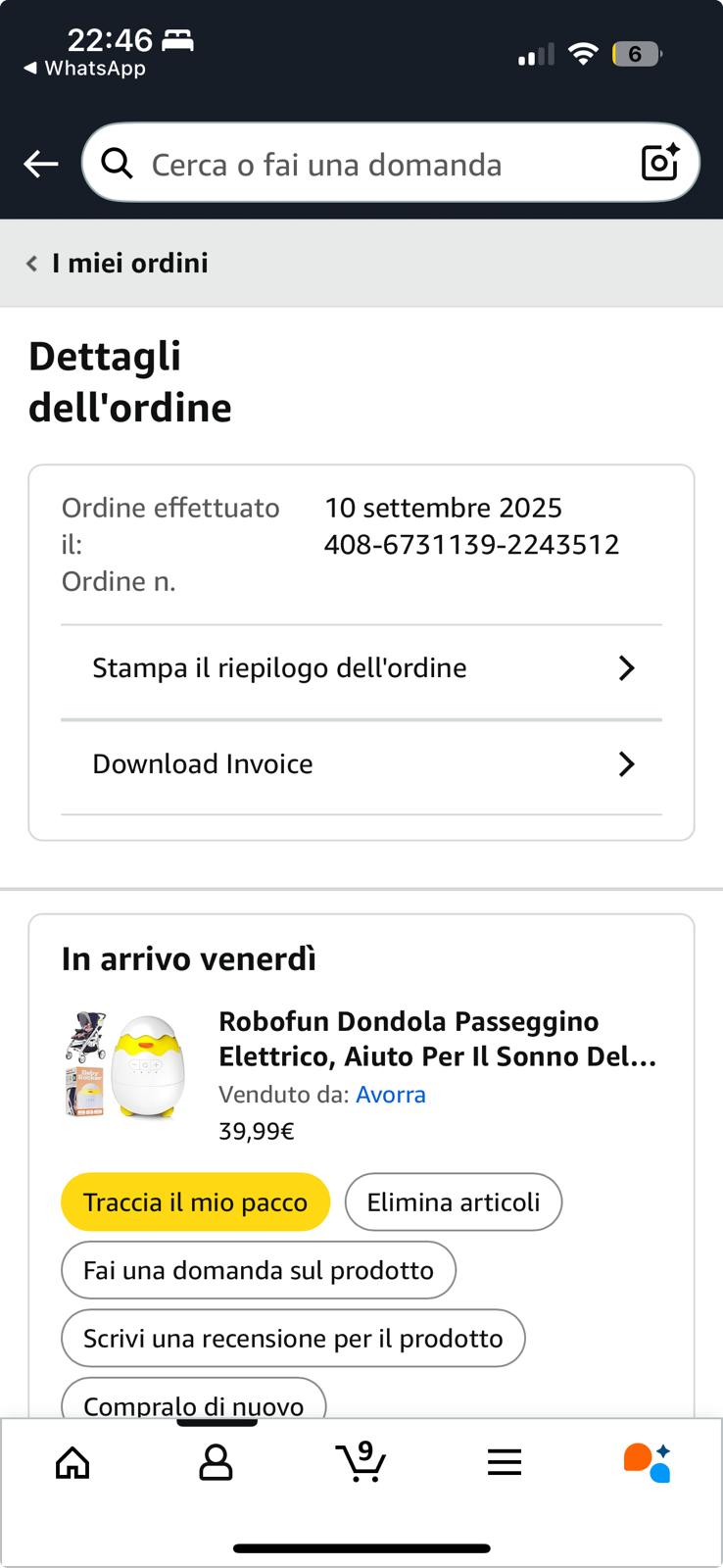Image resolution: width=723 pixels, height=1568 pixels.
Task: View the shopping cart with 9 items
Action: 361,1463
